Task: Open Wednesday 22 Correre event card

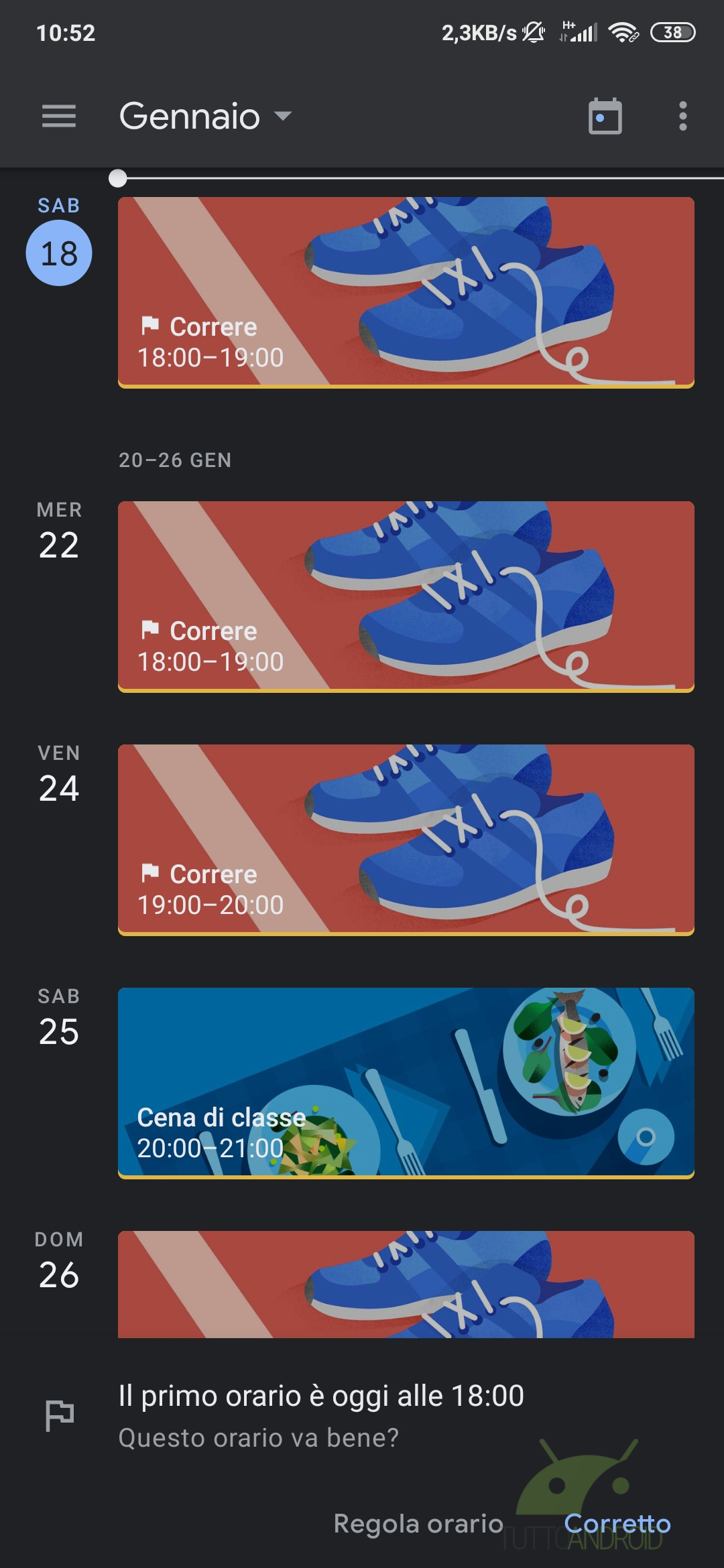Action: click(x=406, y=596)
